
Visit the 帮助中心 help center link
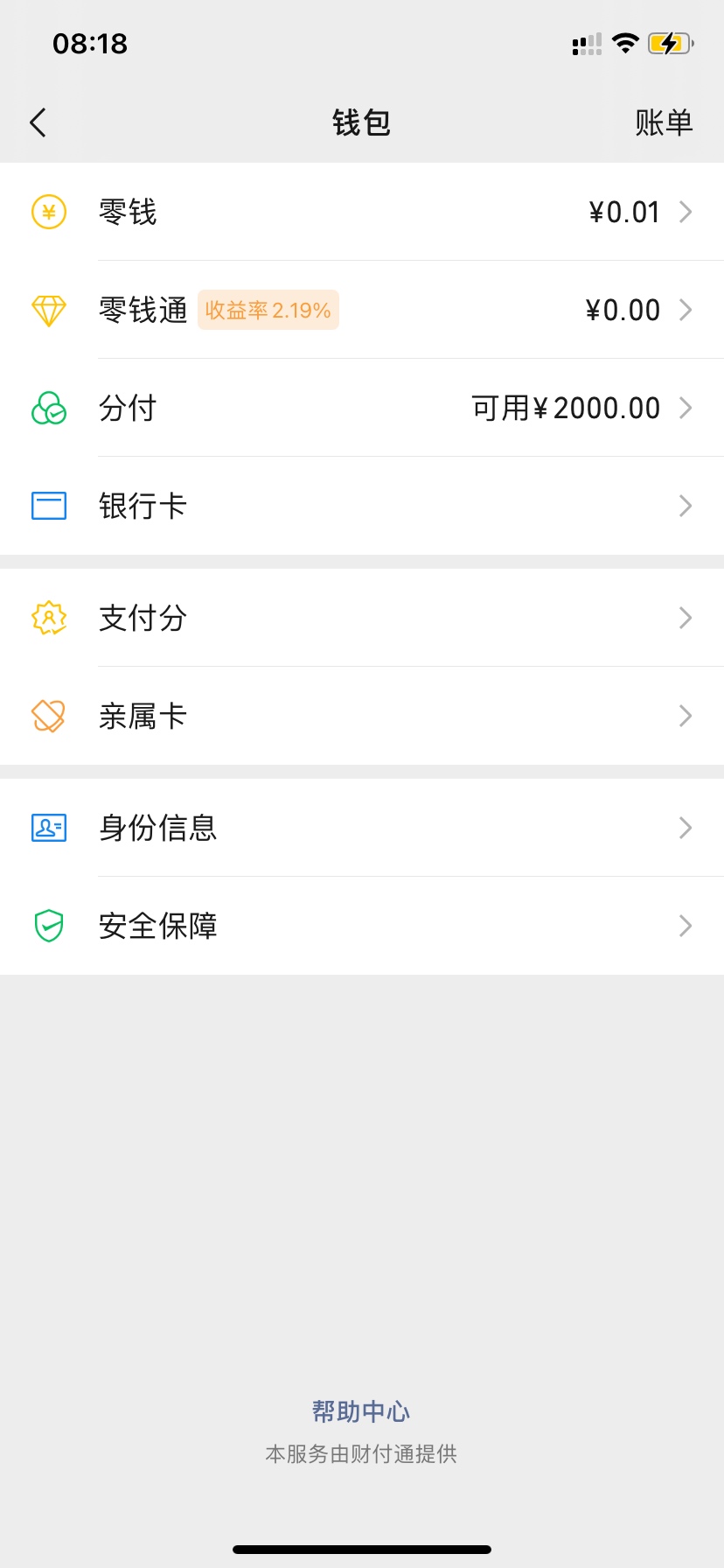click(x=361, y=1411)
